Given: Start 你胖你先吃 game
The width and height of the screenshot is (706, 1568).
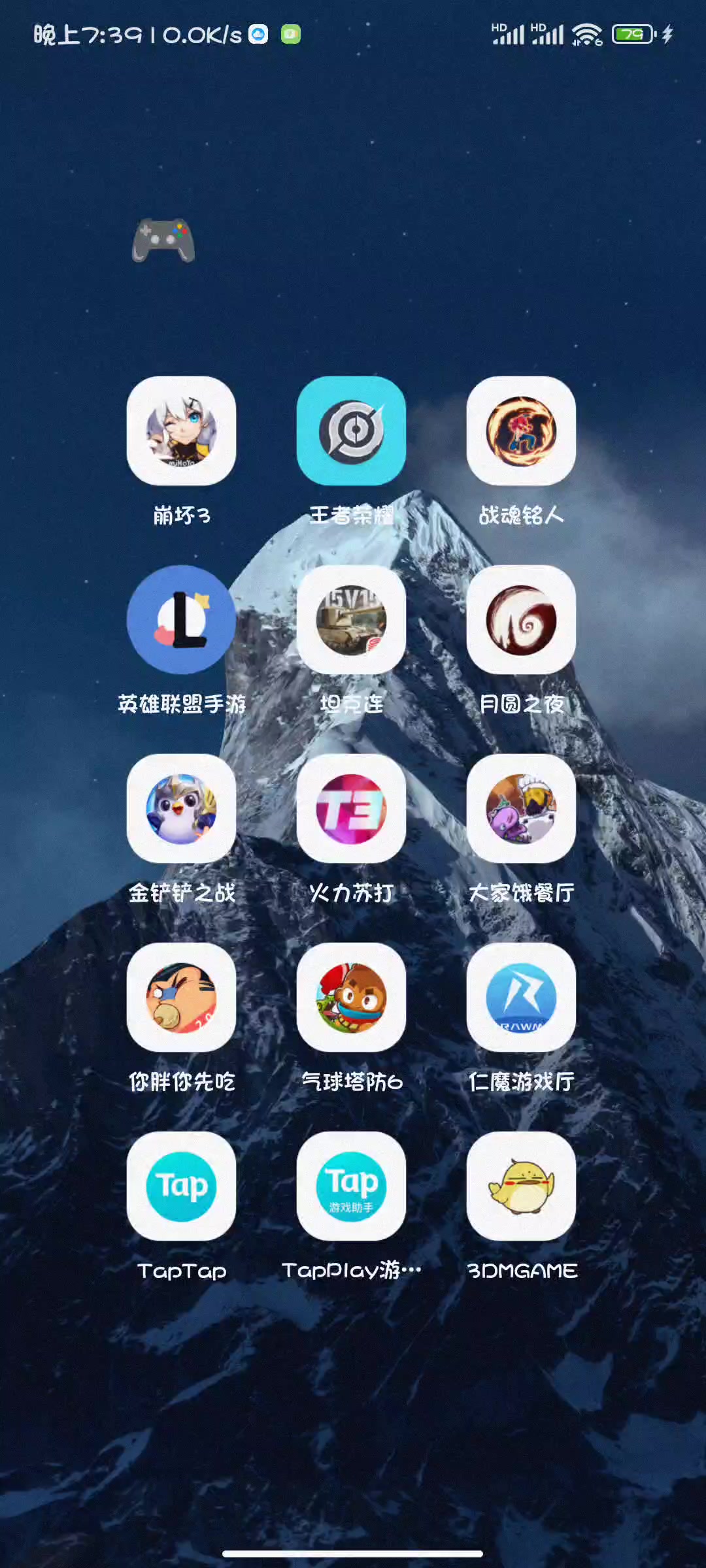Looking at the screenshot, I should click(181, 998).
